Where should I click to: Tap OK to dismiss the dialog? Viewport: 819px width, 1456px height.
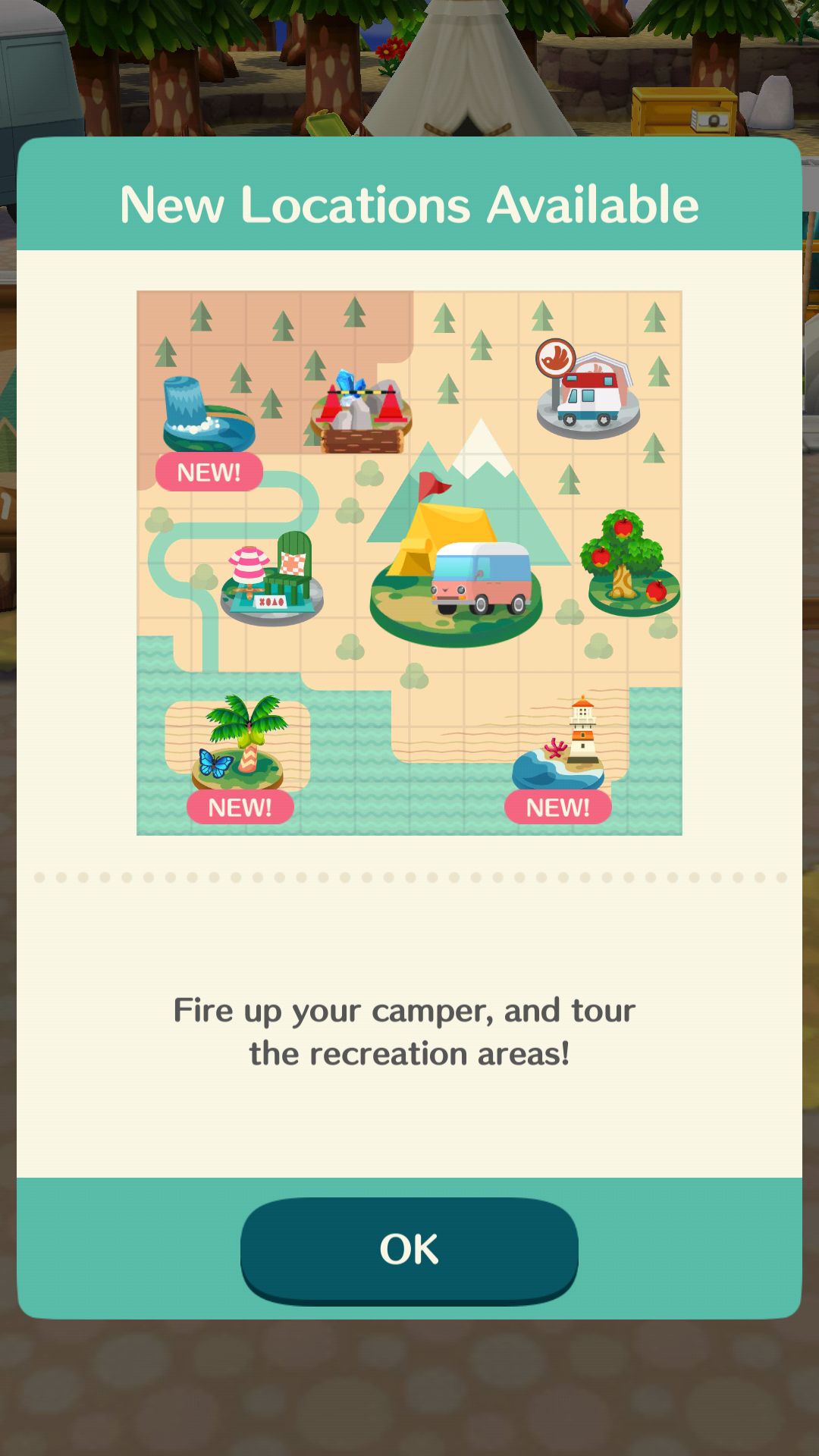point(409,1250)
